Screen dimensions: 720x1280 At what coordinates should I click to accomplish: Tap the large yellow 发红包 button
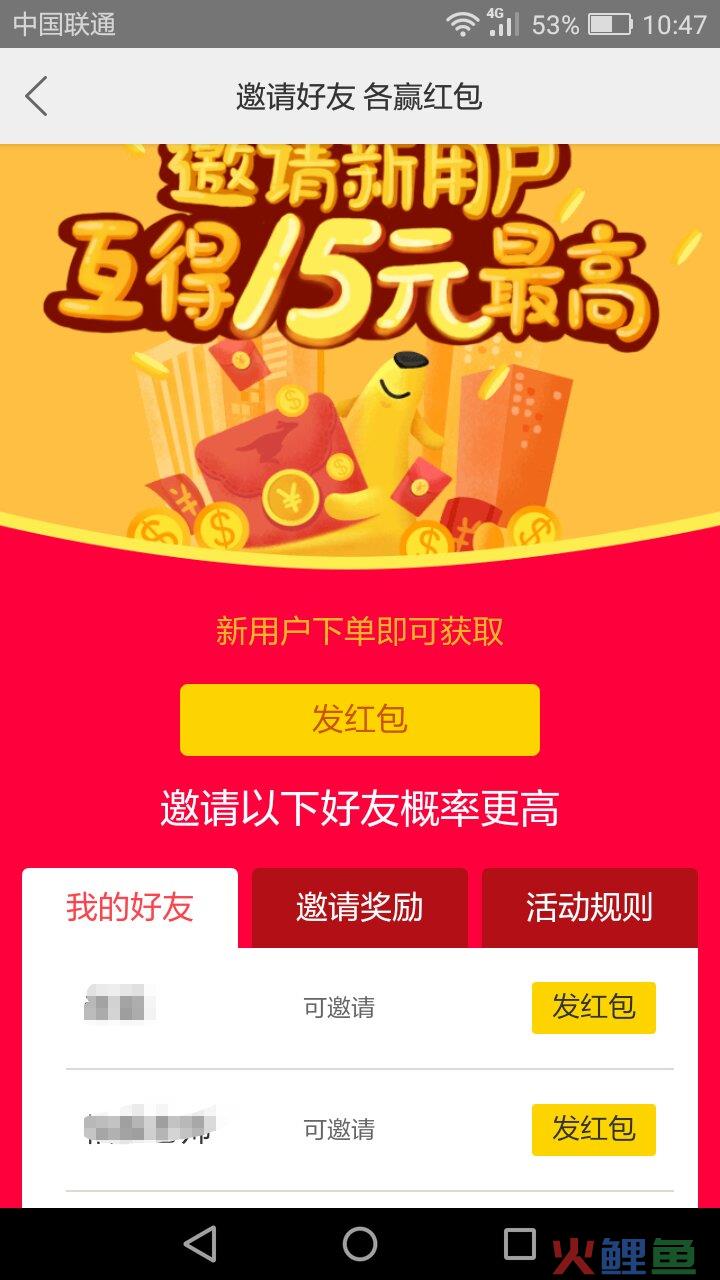click(360, 720)
